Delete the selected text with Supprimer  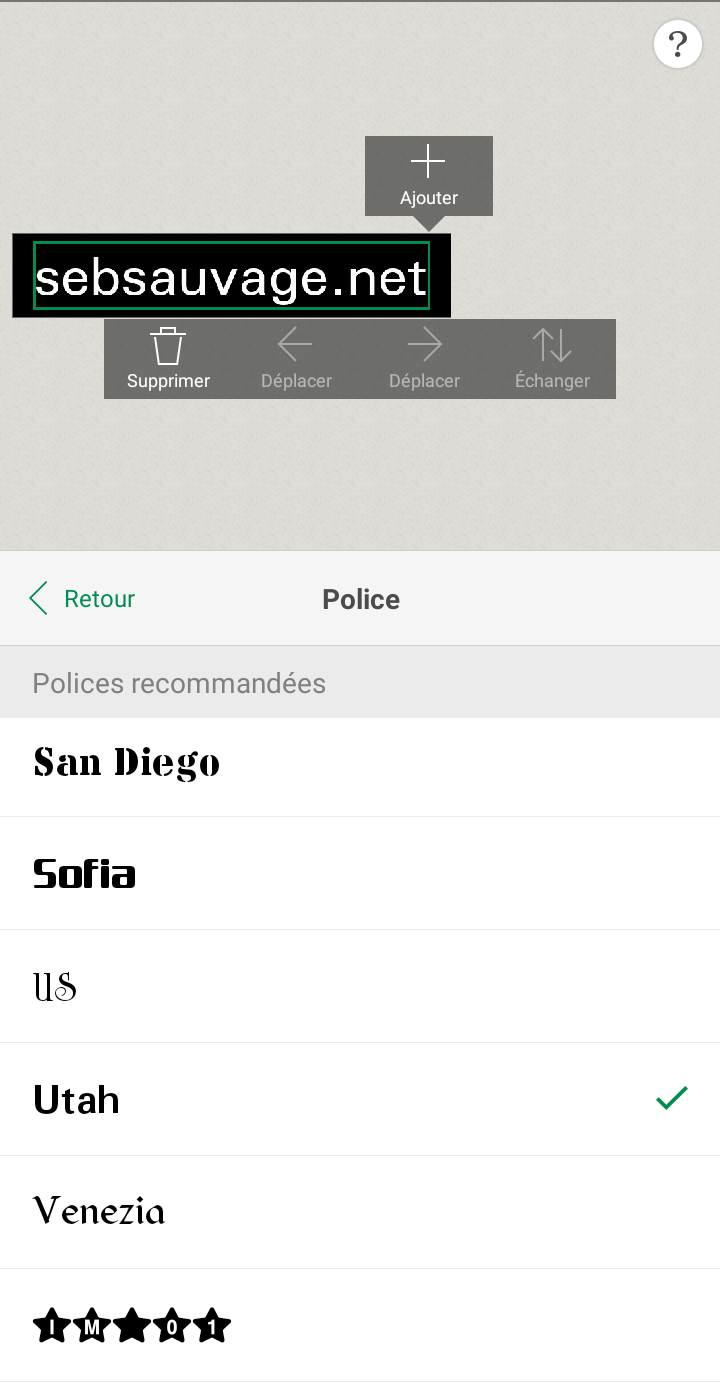coord(168,359)
